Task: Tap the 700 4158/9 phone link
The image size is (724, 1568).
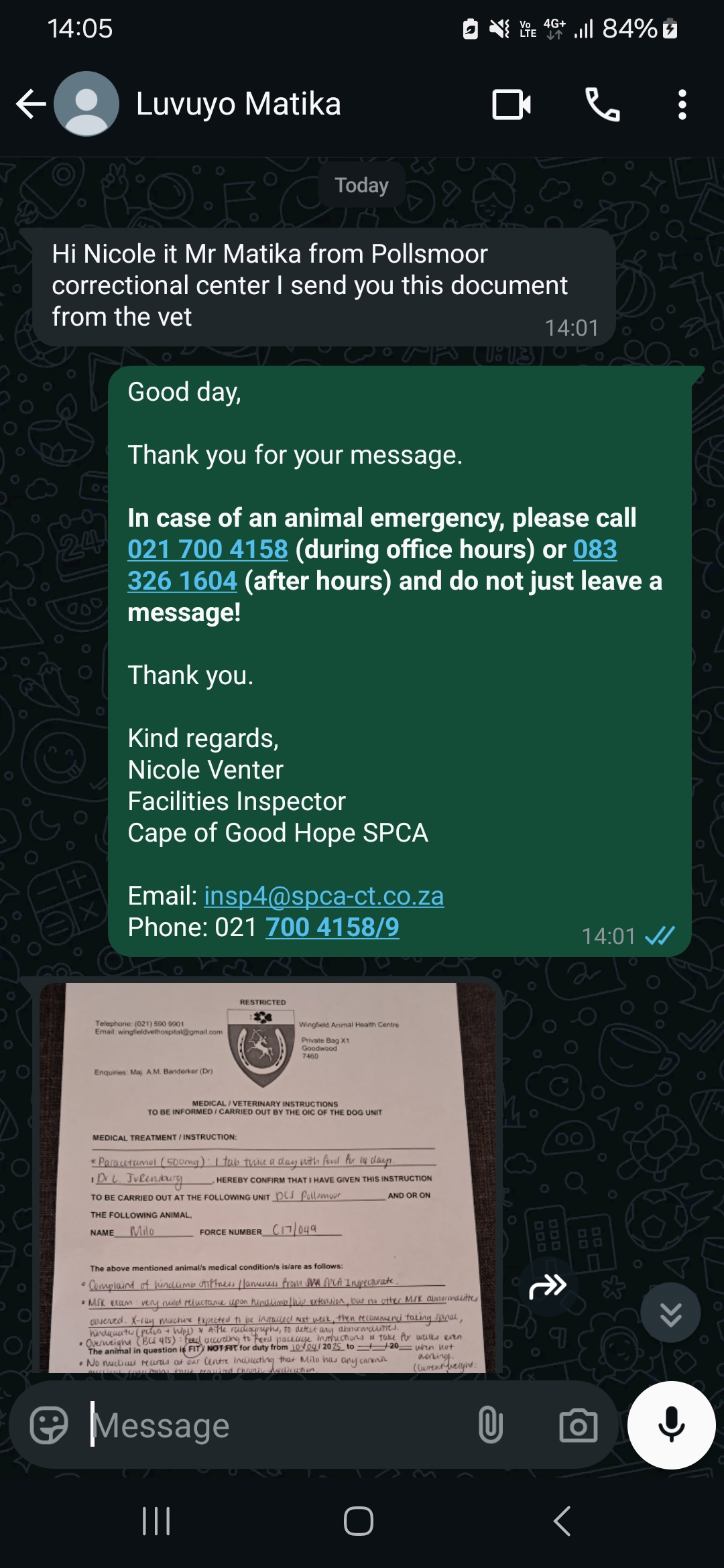Action: (333, 927)
